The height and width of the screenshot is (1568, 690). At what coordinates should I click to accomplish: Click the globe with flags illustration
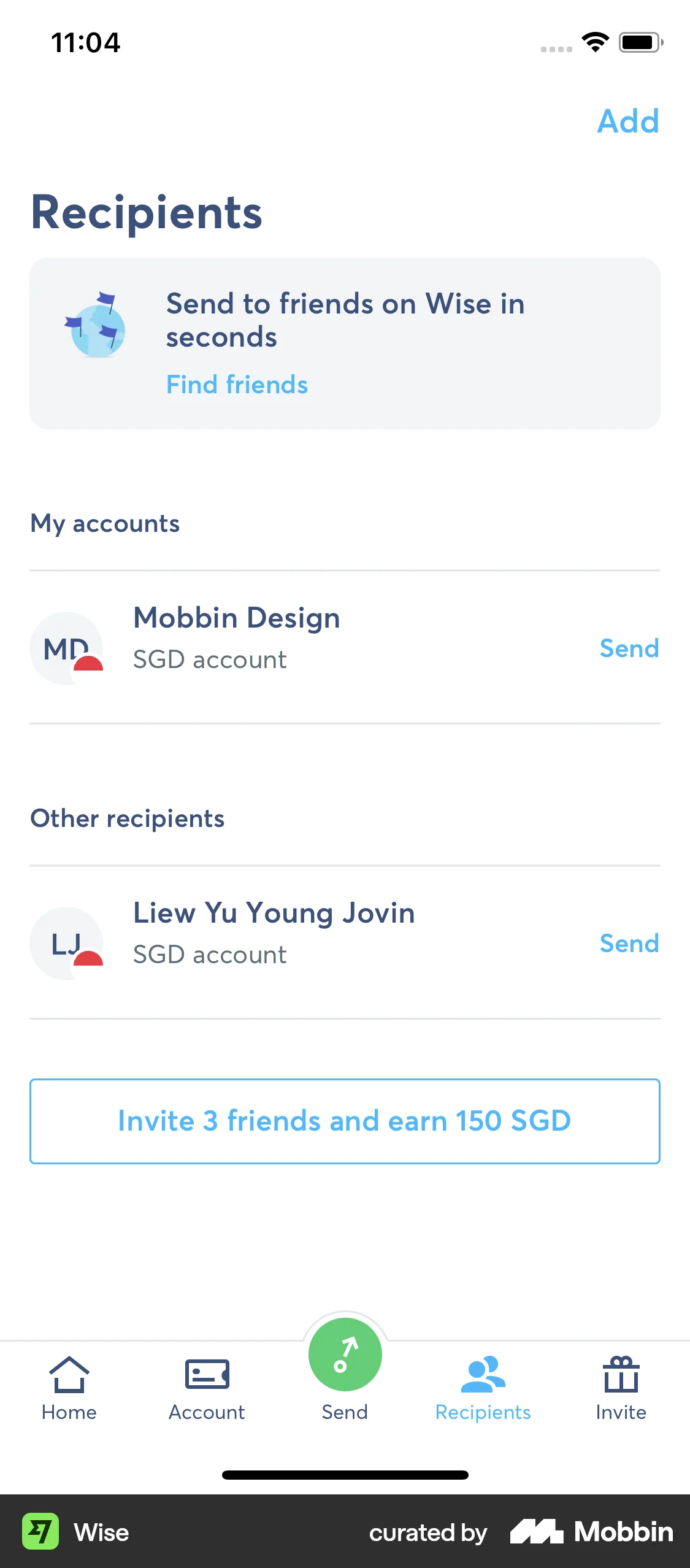pyautogui.click(x=95, y=328)
